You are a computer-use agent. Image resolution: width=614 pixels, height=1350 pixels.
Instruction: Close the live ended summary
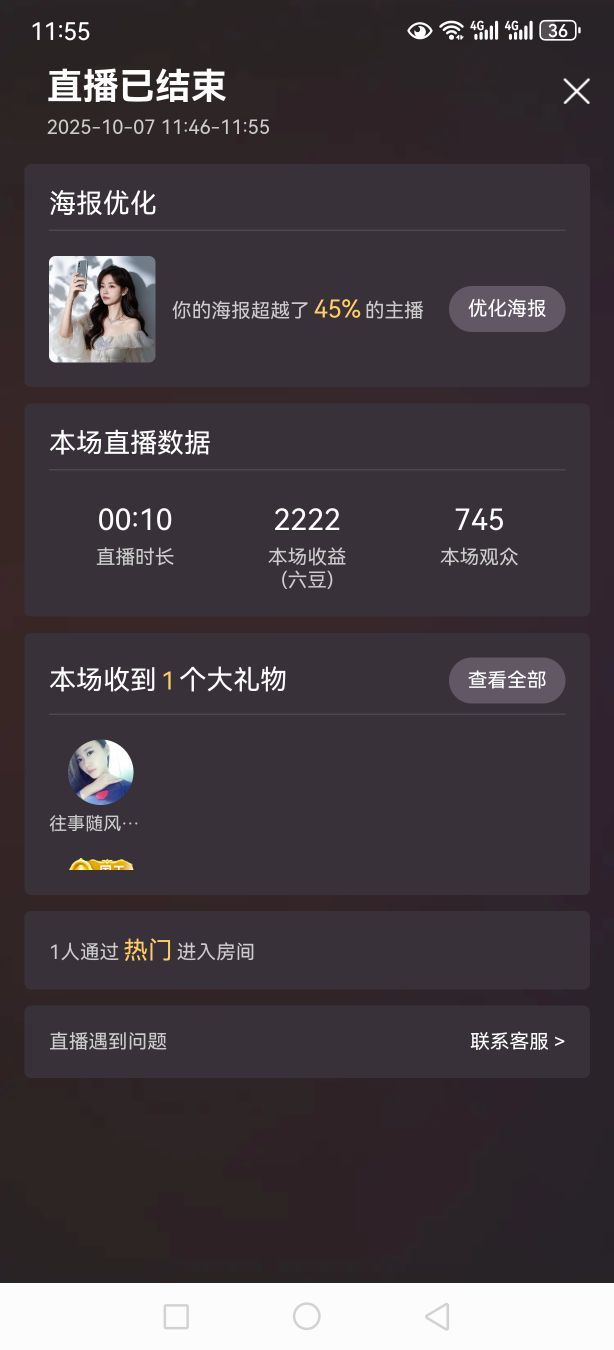click(576, 92)
